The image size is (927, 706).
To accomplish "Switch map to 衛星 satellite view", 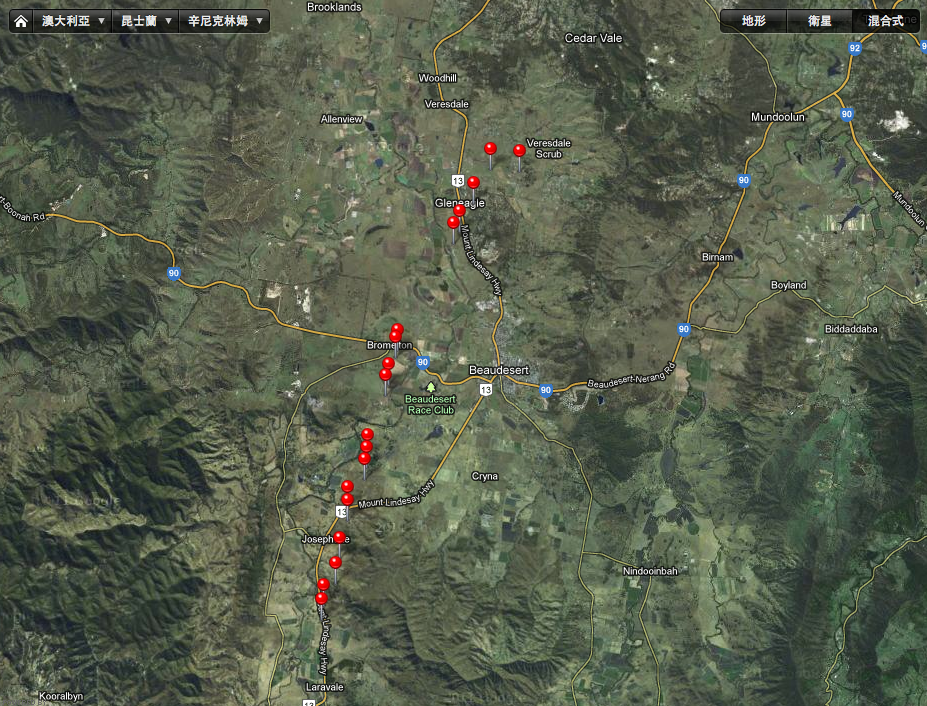I will point(819,21).
